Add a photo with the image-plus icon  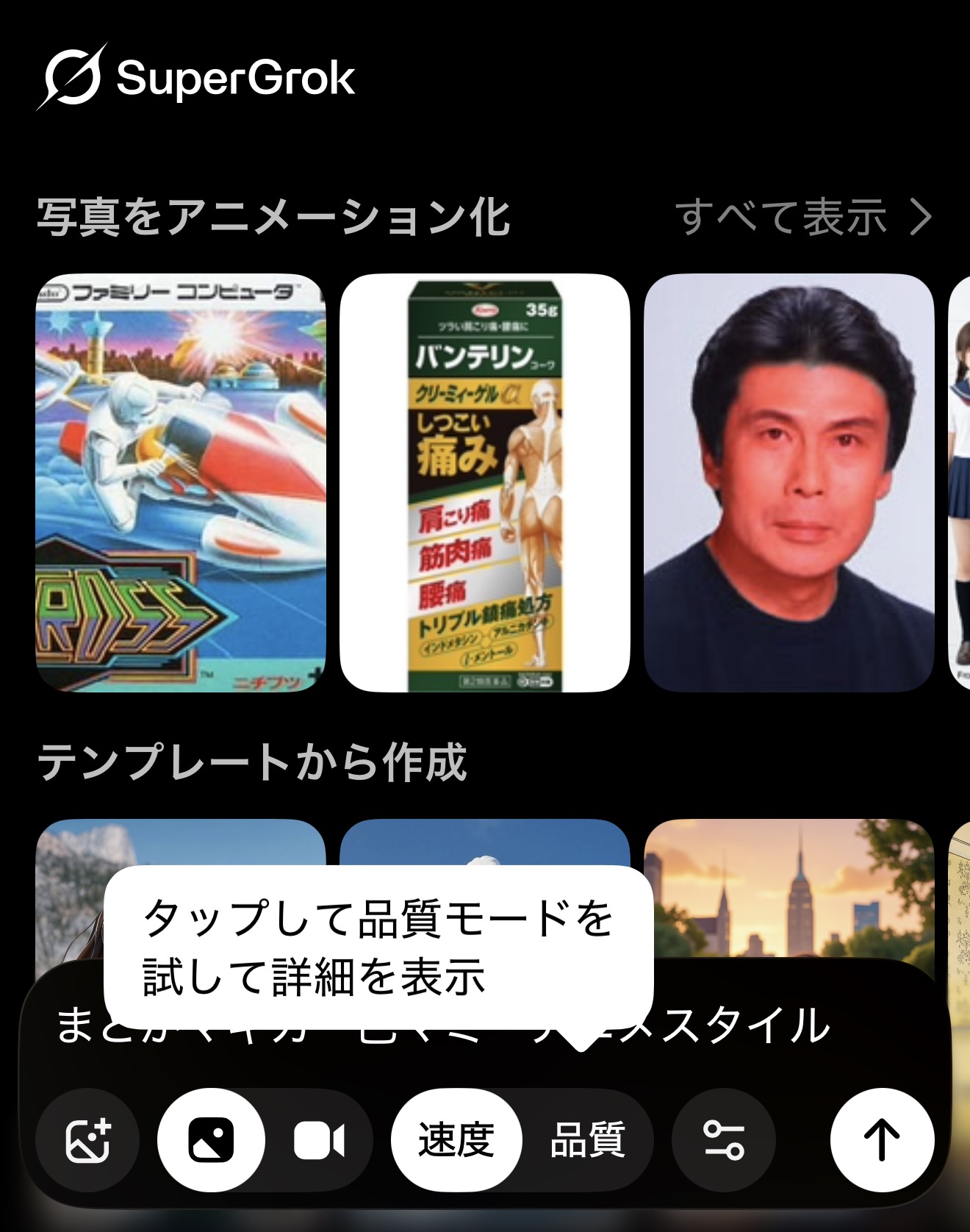87,1140
